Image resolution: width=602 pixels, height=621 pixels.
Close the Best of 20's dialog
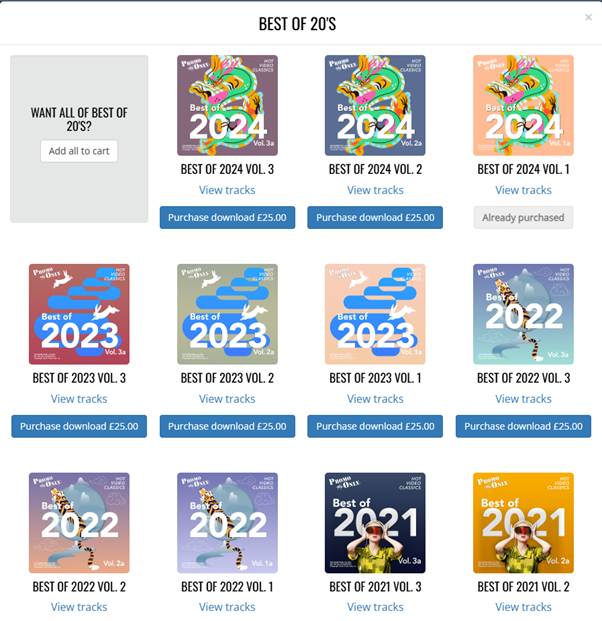[x=588, y=17]
